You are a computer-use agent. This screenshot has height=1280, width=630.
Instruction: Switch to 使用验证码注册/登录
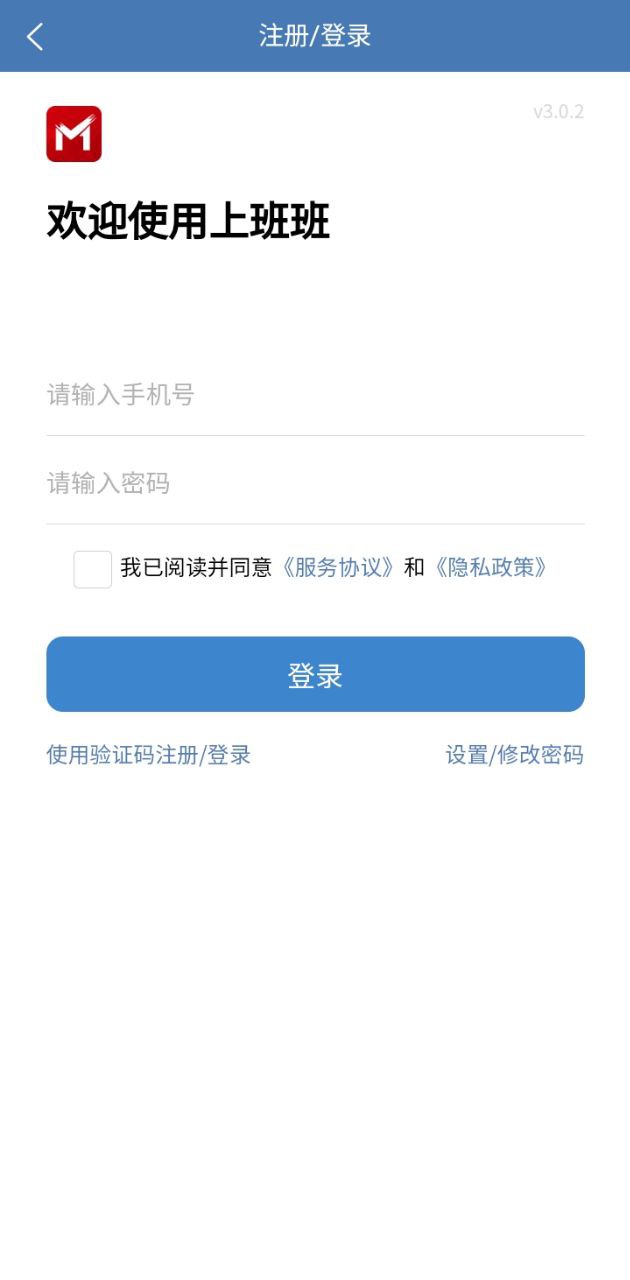(x=149, y=755)
